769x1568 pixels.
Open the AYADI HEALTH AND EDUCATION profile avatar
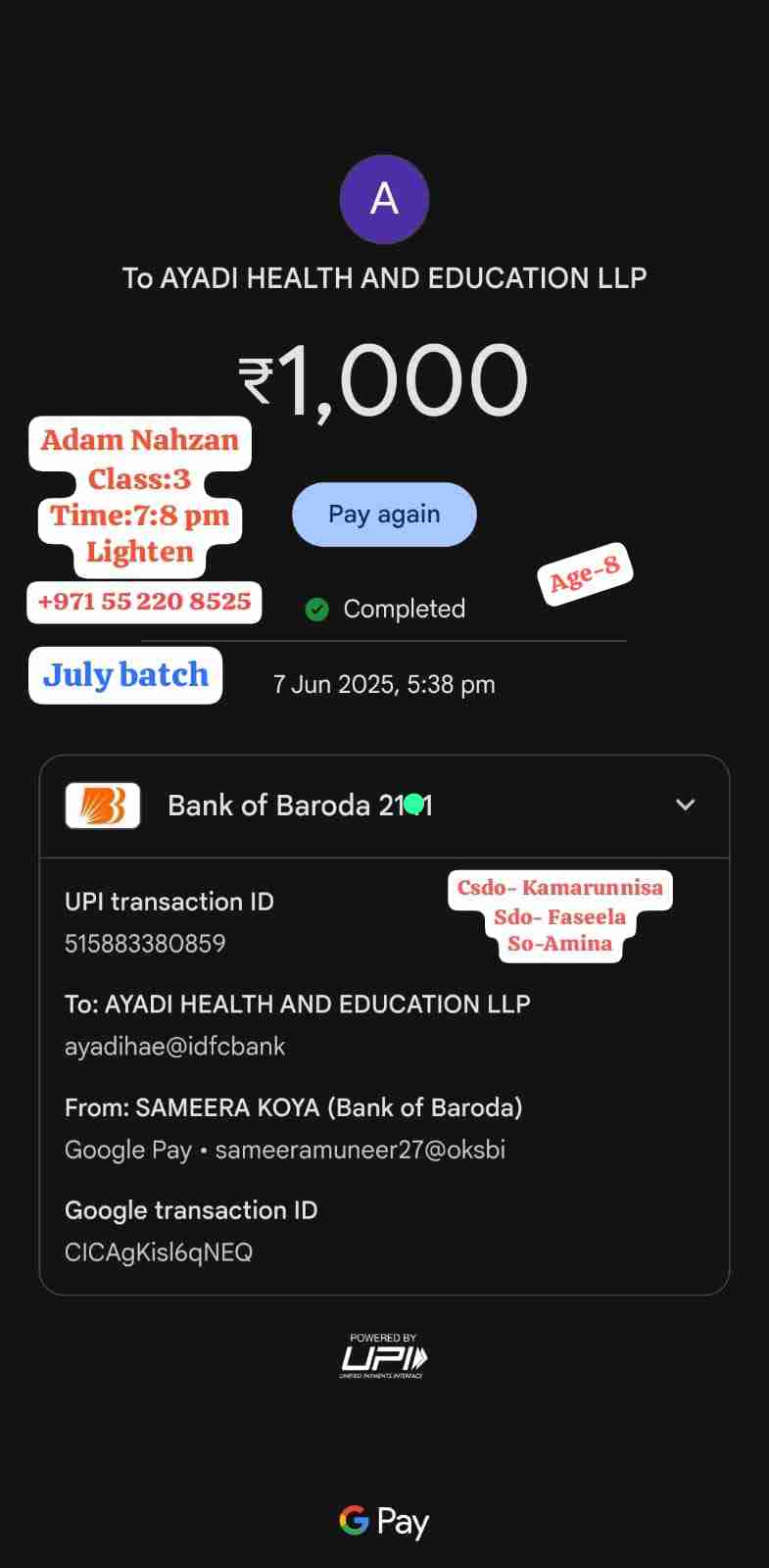(384, 199)
